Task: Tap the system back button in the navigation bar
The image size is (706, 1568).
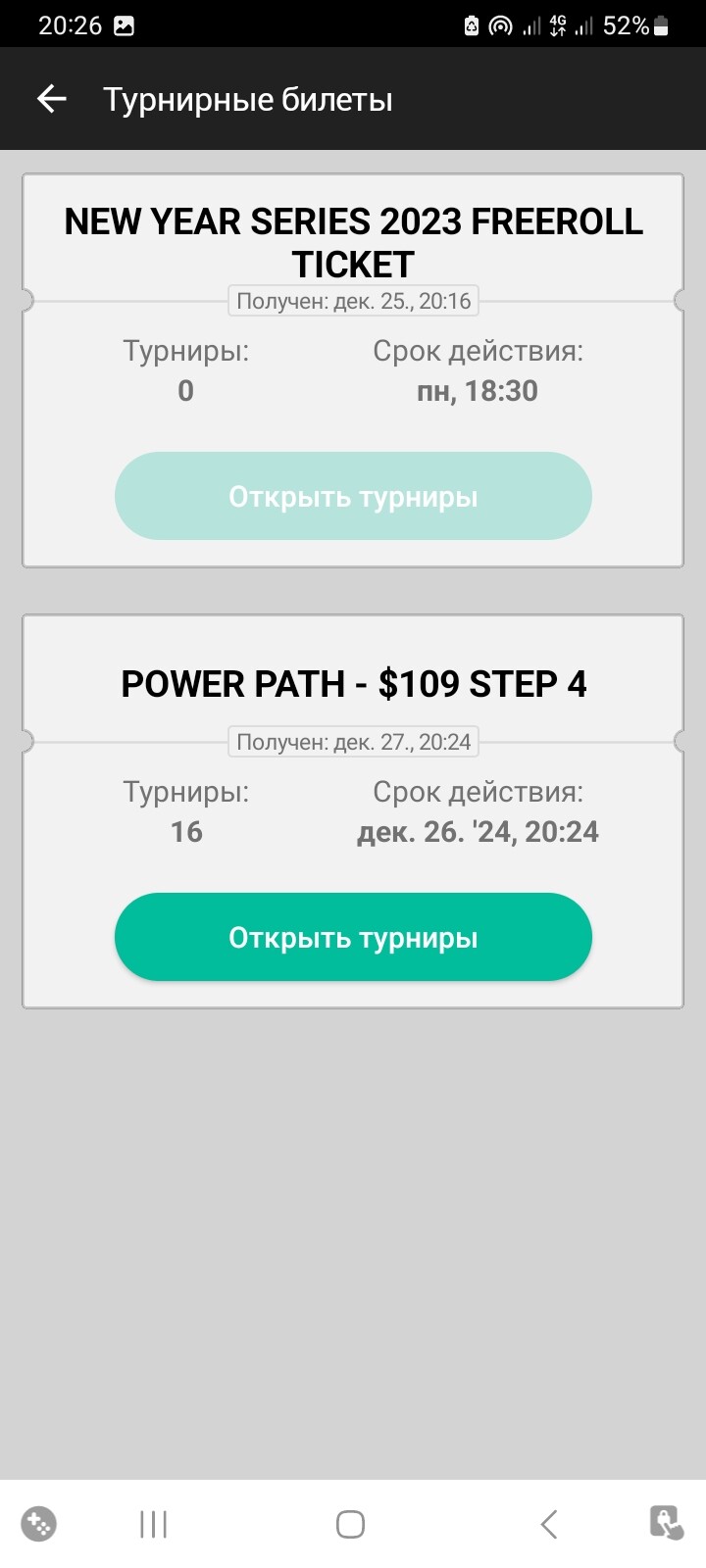Action: click(x=549, y=1524)
